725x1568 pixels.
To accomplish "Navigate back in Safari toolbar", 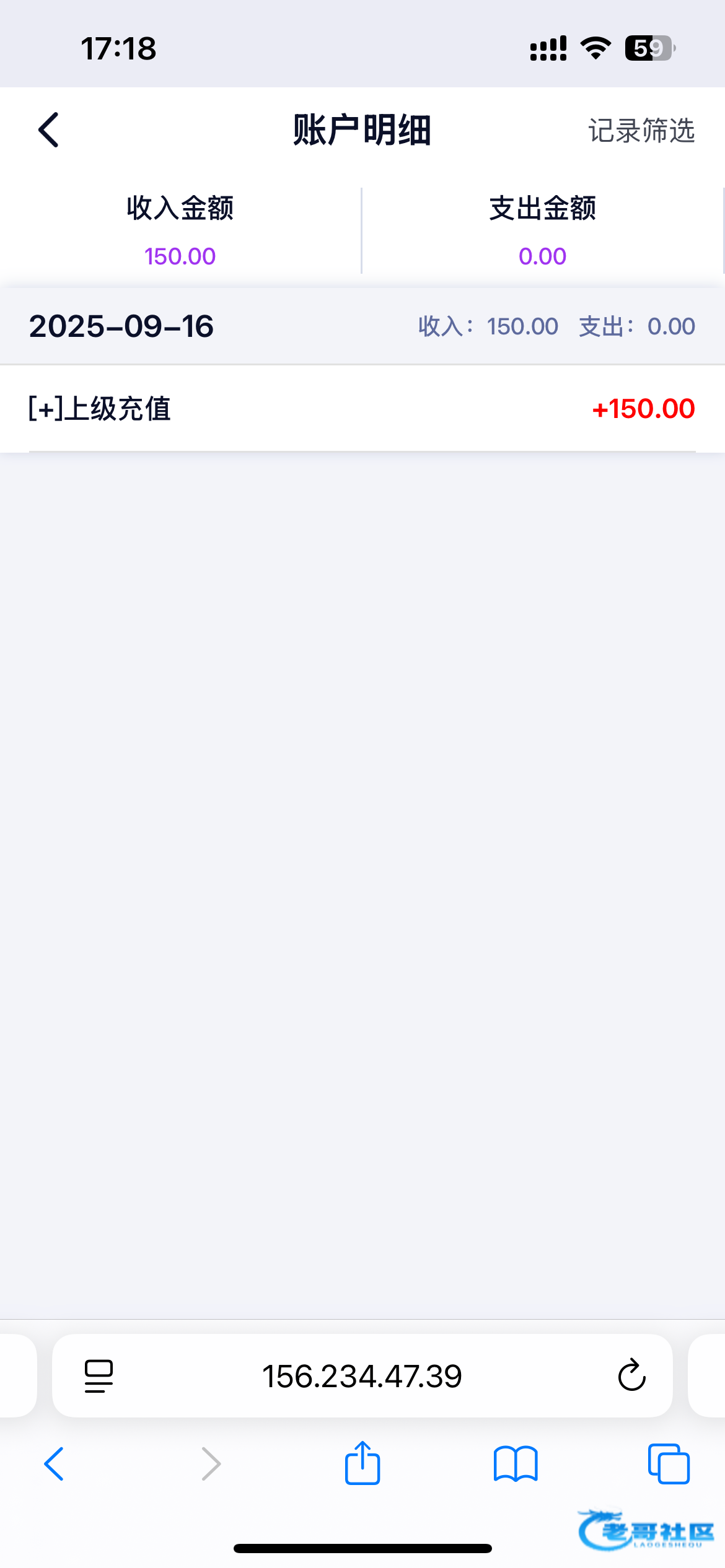I will [54, 1464].
